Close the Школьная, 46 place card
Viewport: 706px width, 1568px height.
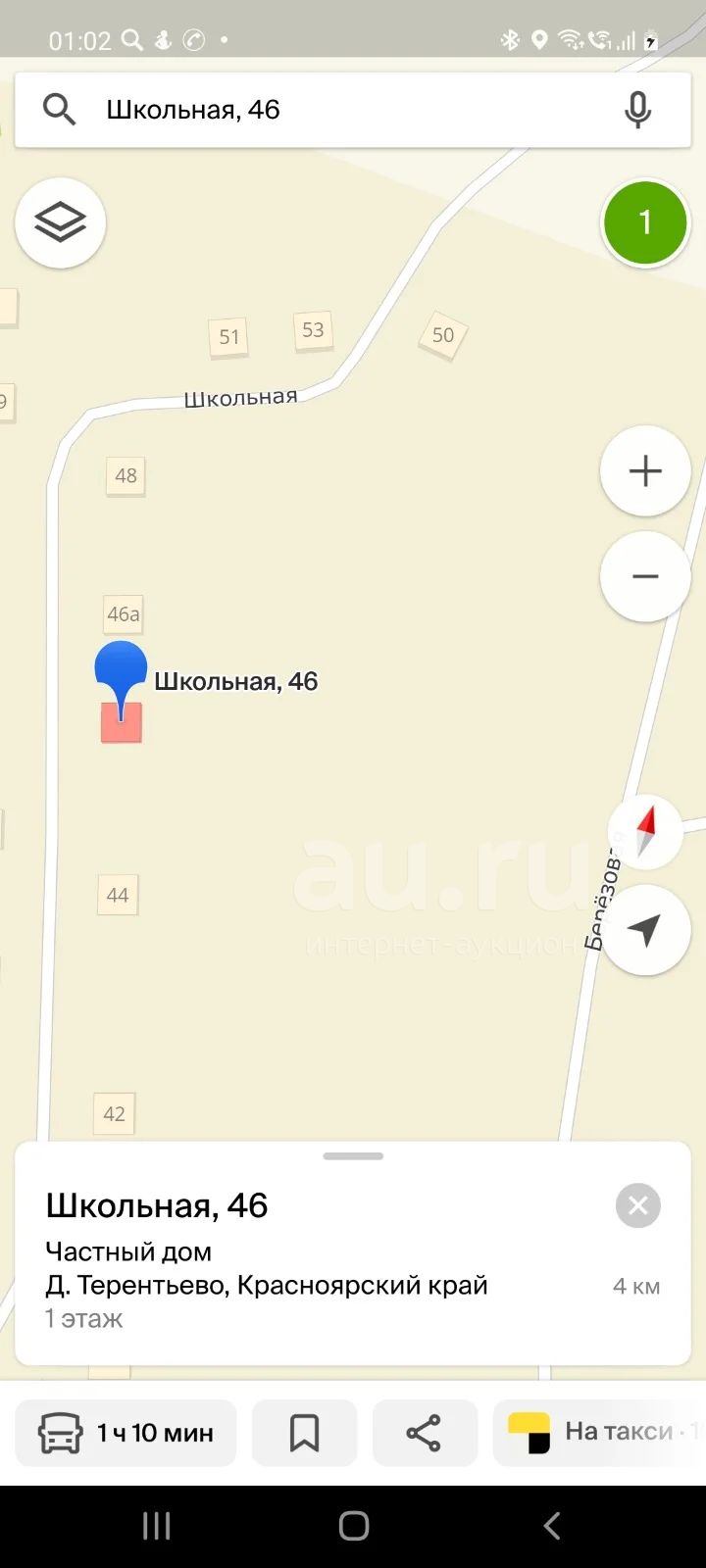(638, 1205)
